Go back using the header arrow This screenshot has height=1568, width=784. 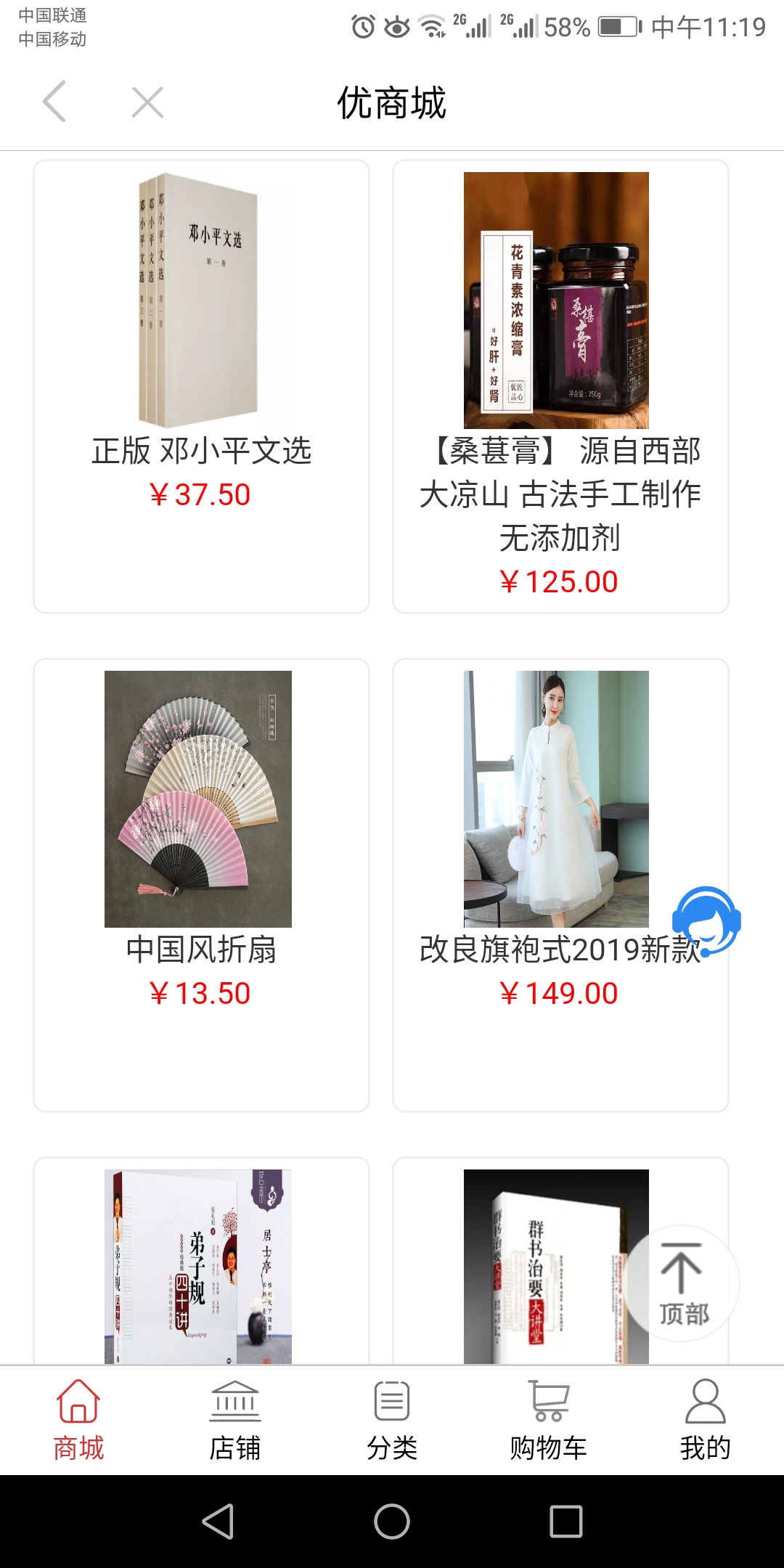[x=54, y=102]
